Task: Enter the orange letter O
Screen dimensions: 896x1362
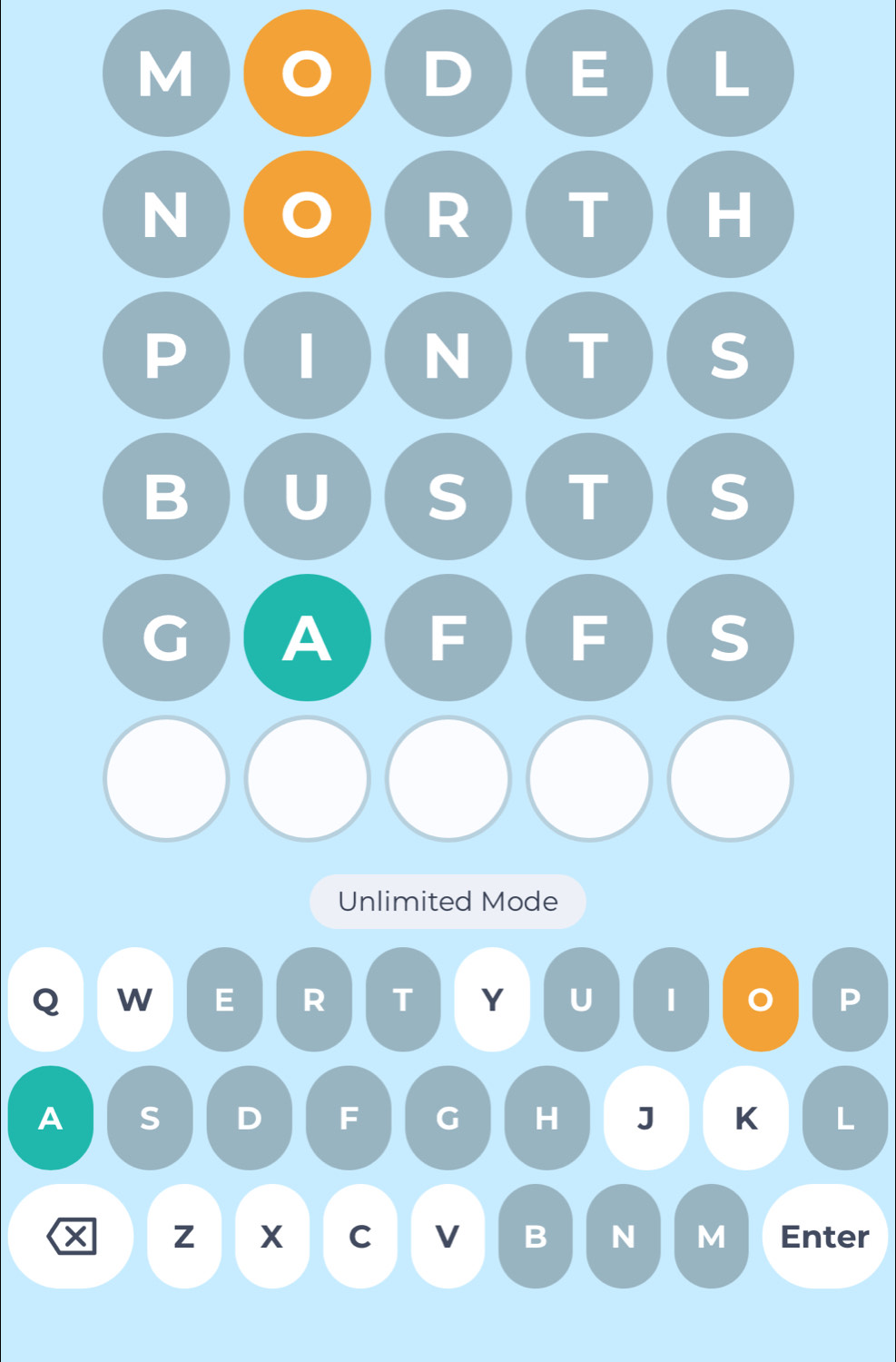Action: click(760, 1000)
